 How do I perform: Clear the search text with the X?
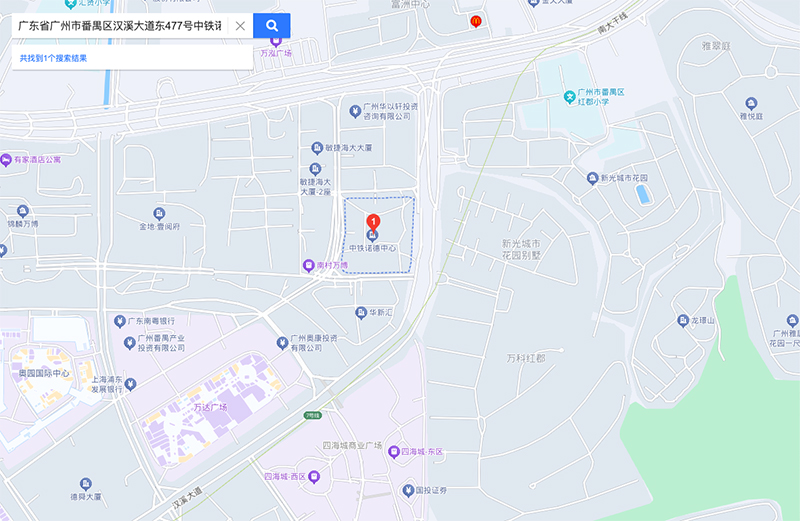(x=240, y=26)
